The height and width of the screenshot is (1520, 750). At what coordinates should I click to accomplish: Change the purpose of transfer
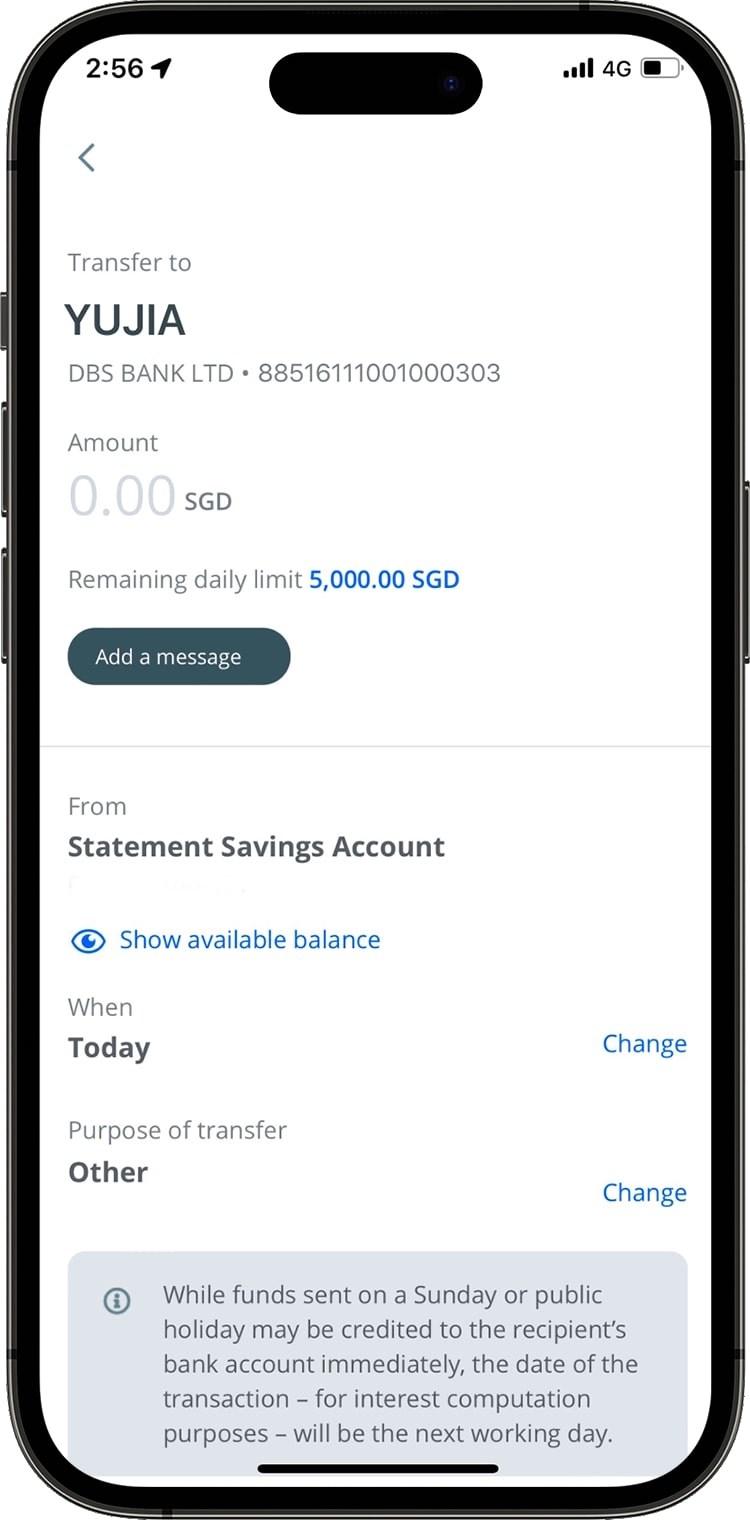point(644,1193)
